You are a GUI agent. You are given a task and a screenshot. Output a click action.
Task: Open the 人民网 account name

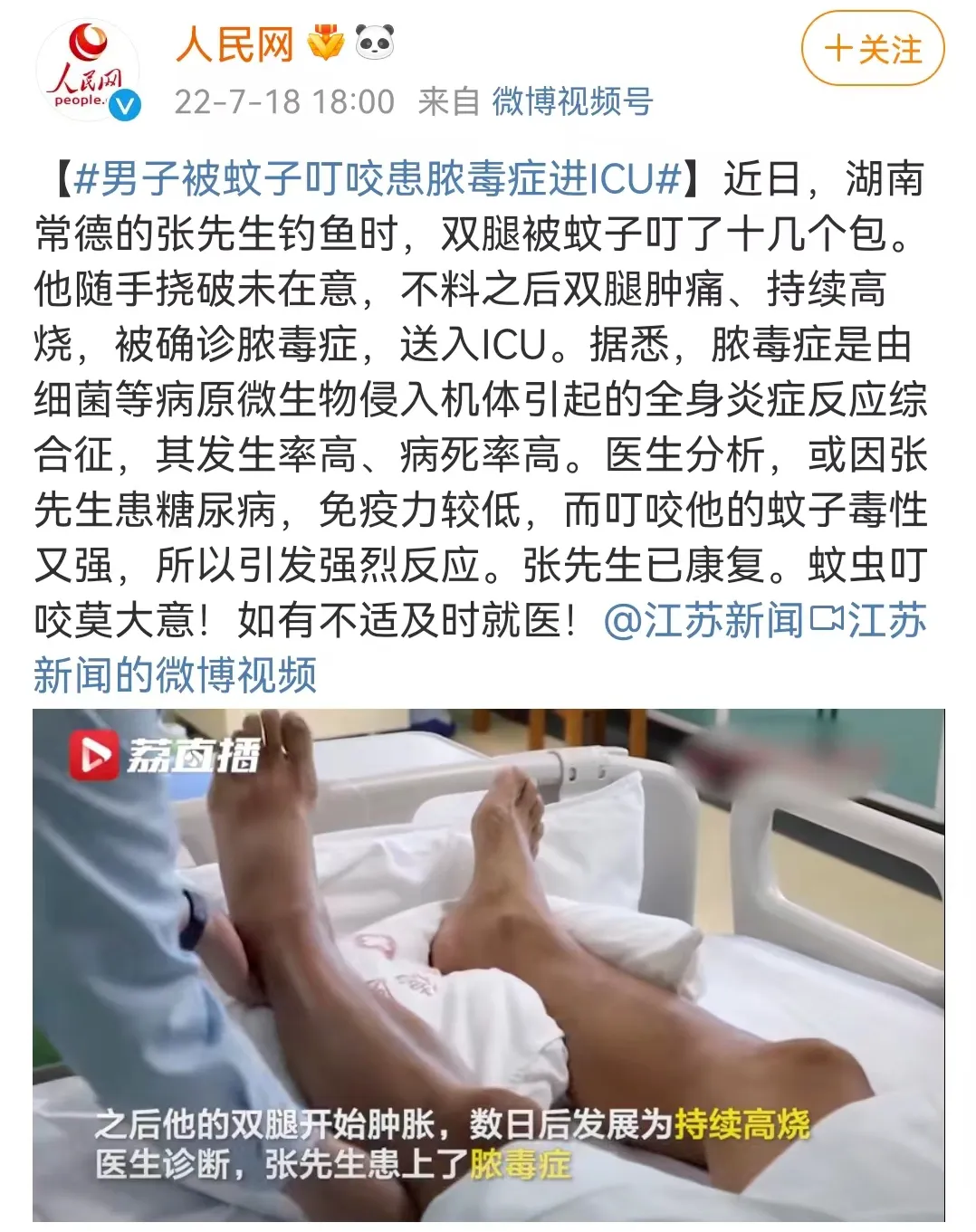click(234, 44)
